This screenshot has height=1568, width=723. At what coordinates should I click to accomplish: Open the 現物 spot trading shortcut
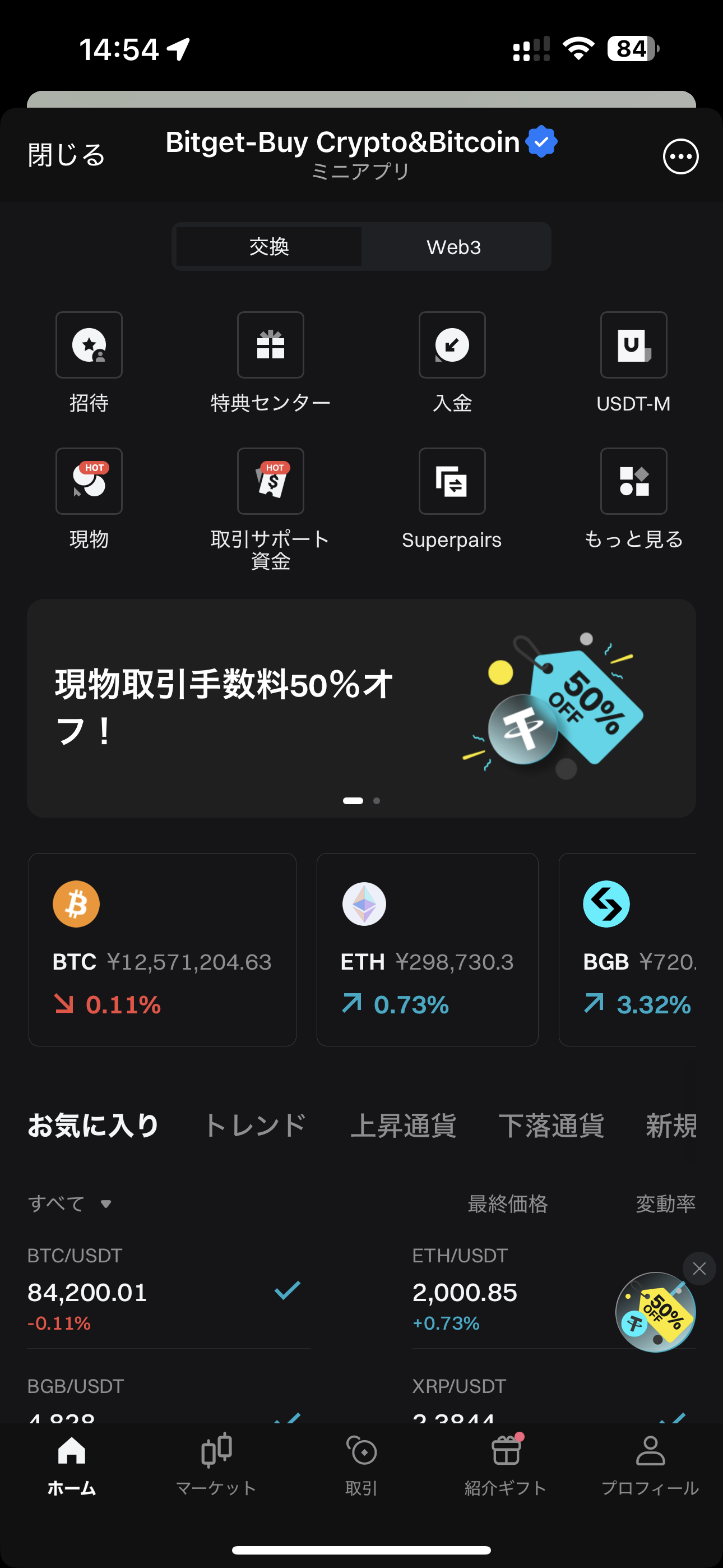tap(89, 482)
